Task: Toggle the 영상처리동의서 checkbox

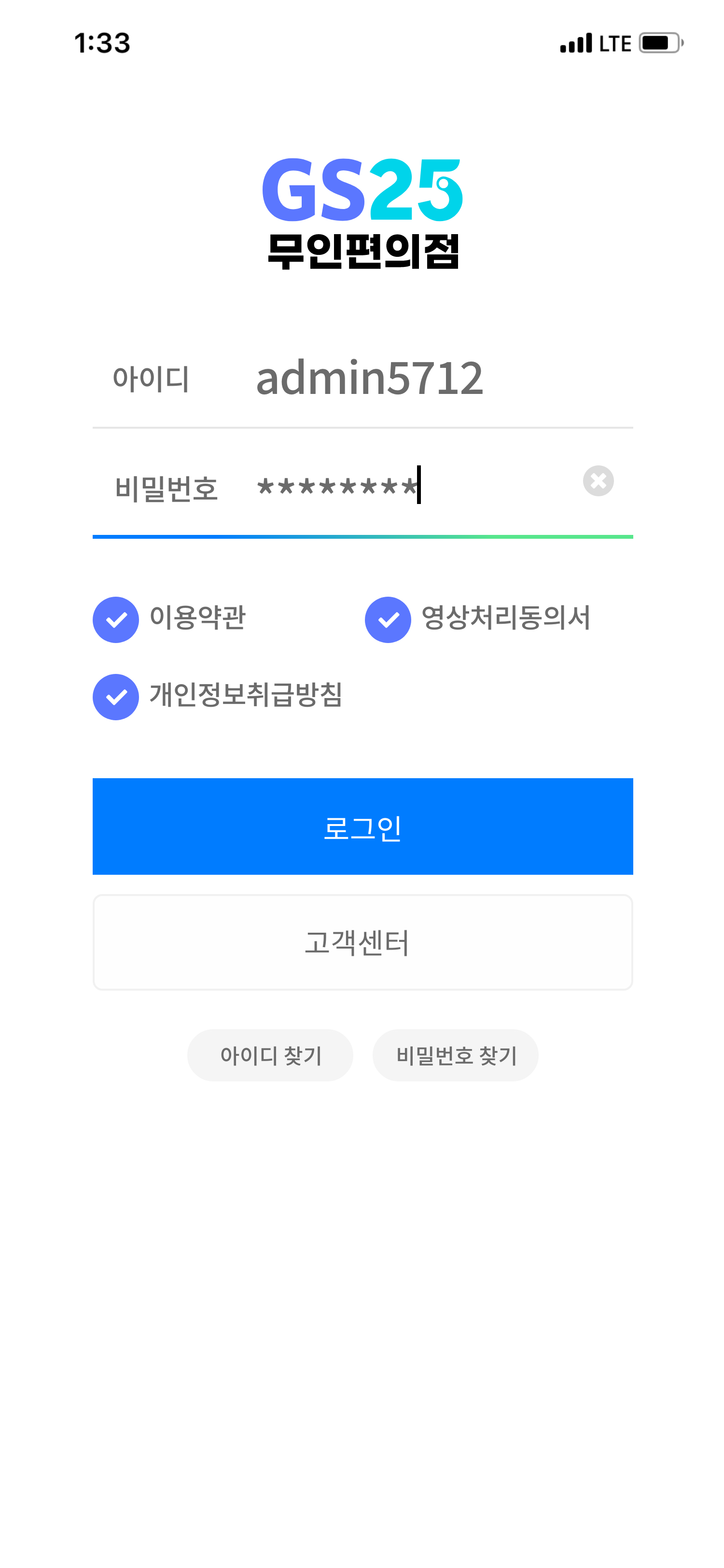Action: coord(388,620)
